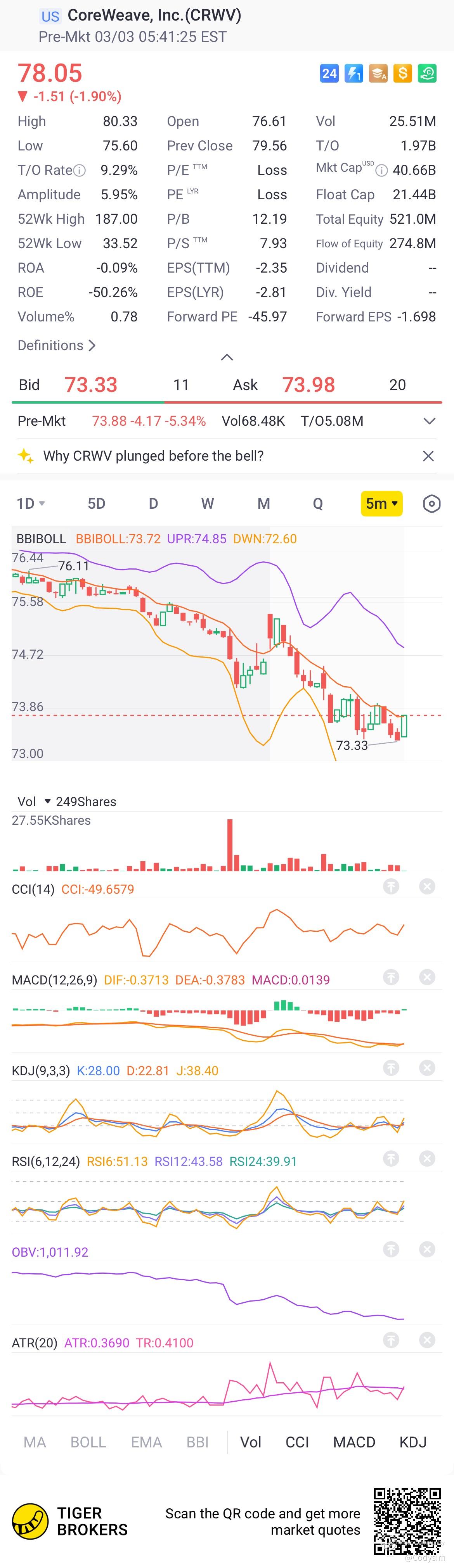Toggle the MACD indicator at the bottom bar
The width and height of the screenshot is (454, 1568).
354,1442
